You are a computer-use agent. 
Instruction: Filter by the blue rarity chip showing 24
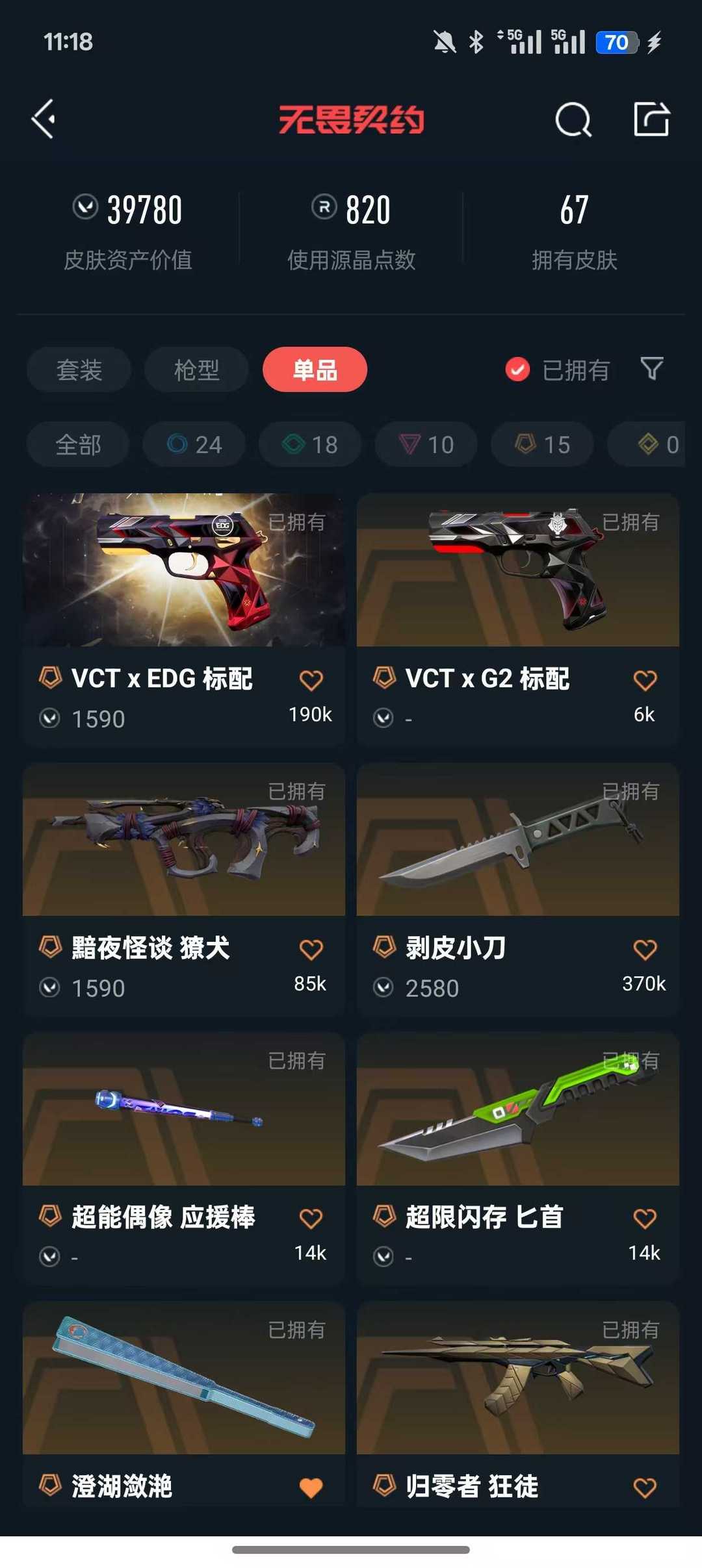pyautogui.click(x=194, y=444)
